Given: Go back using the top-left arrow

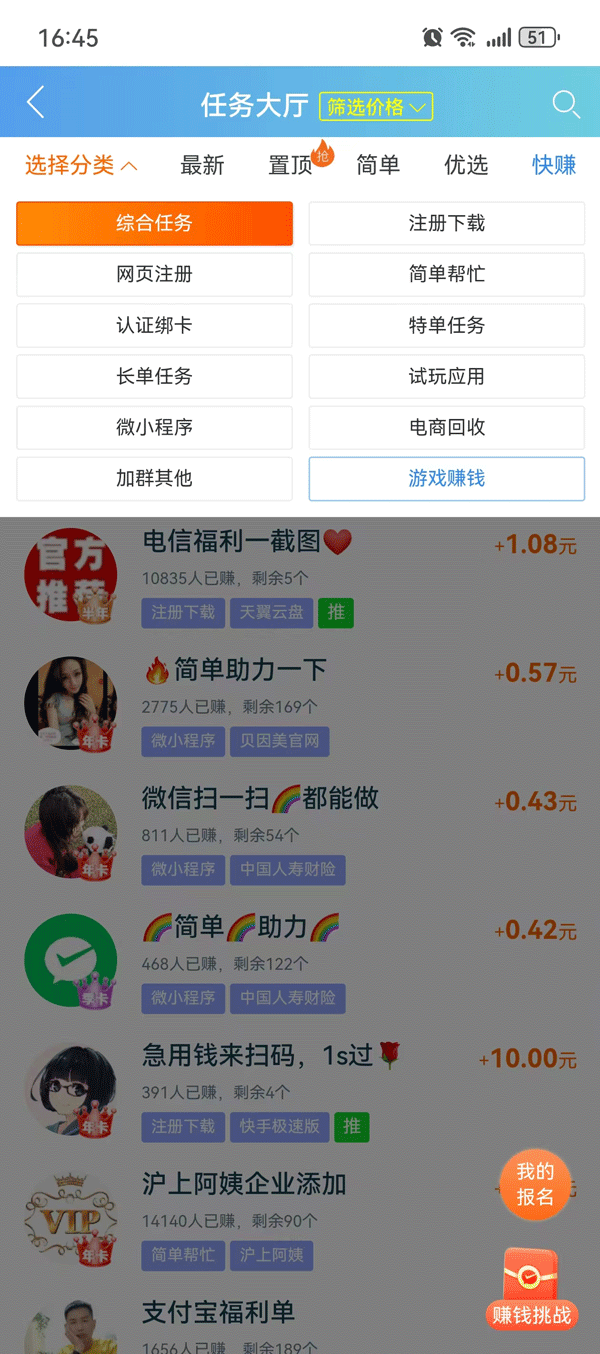Looking at the screenshot, I should coord(36,103).
